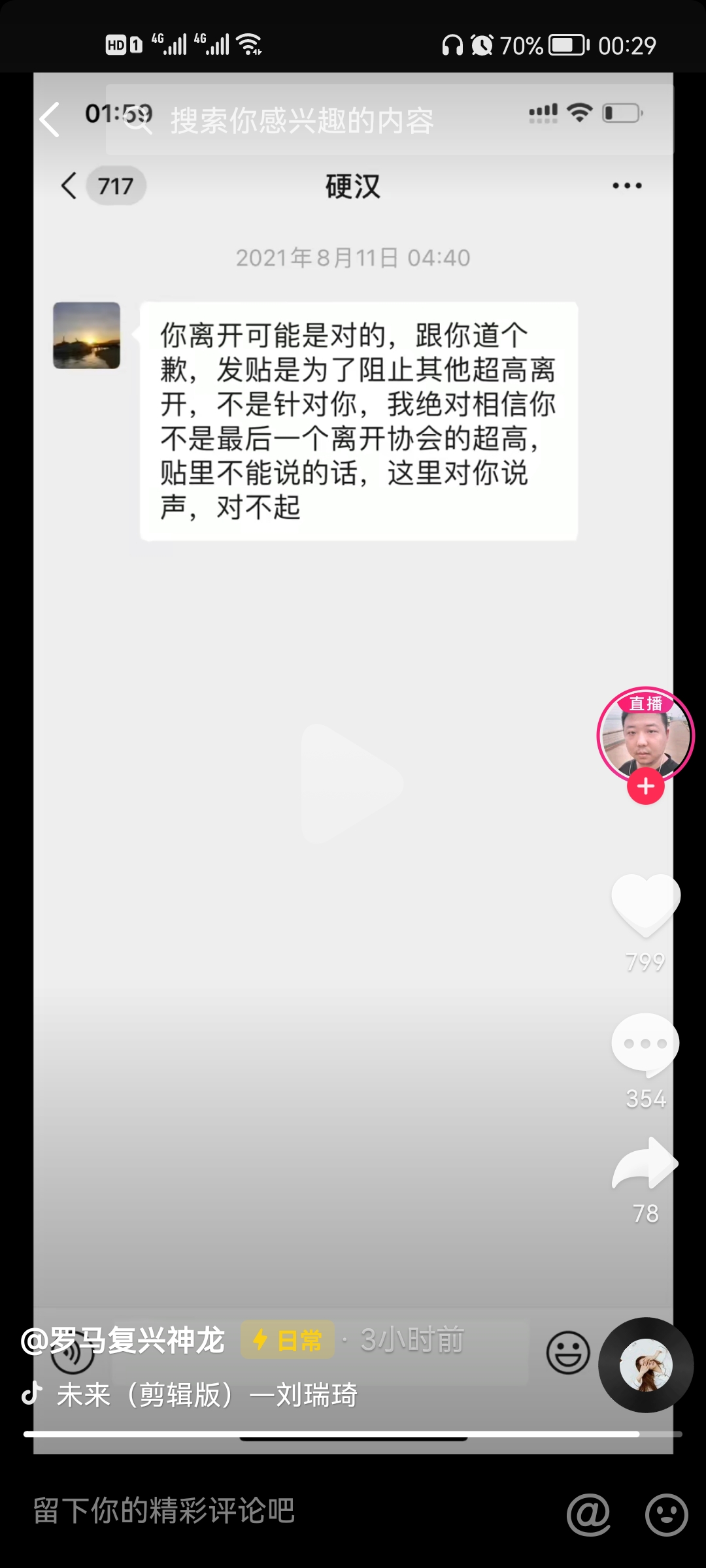Image resolution: width=706 pixels, height=1568 pixels.
Task: Follow the creator via the plus badge
Action: [644, 787]
